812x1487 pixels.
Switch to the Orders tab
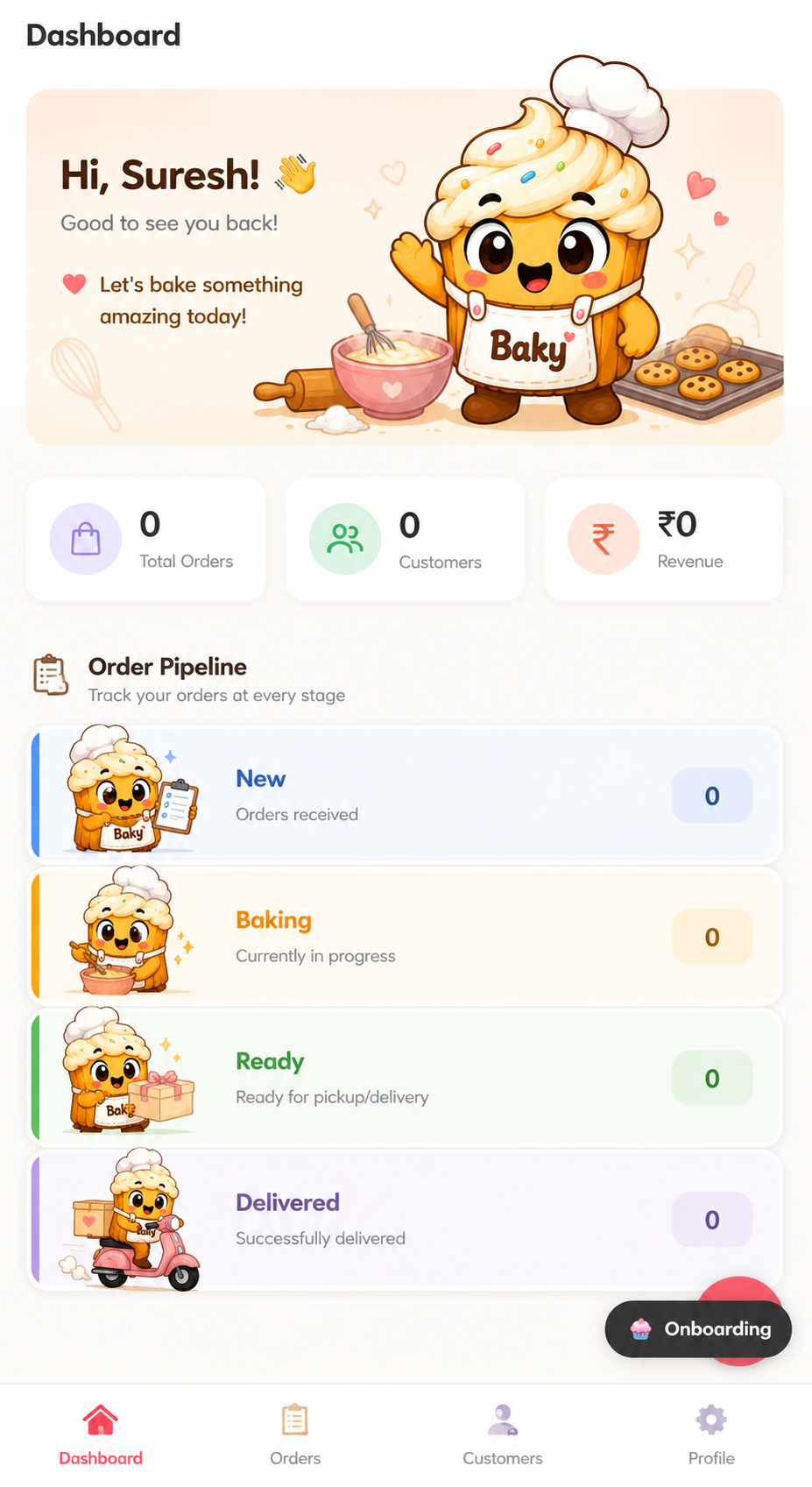coord(295,1435)
